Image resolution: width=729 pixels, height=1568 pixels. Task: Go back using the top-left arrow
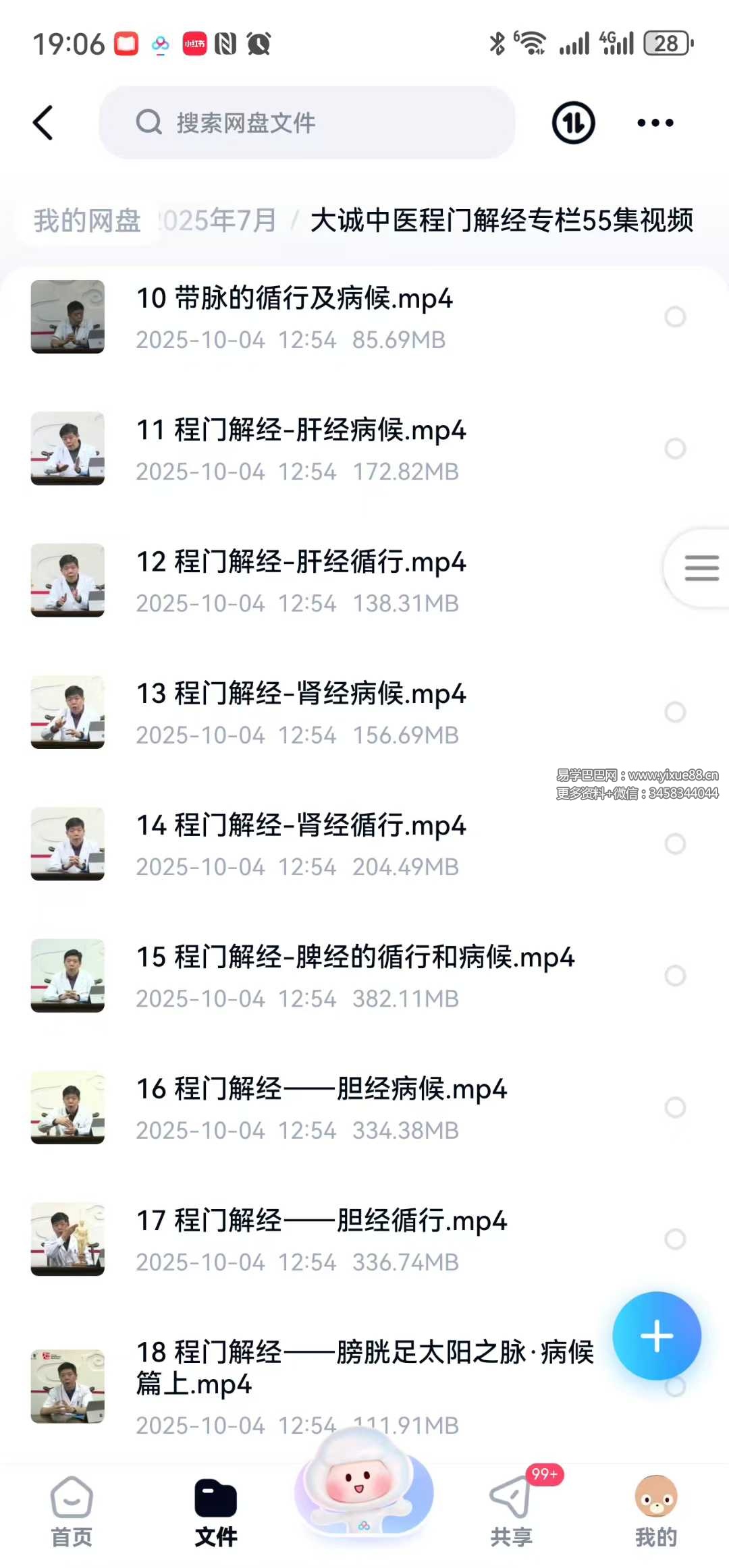pyautogui.click(x=43, y=123)
